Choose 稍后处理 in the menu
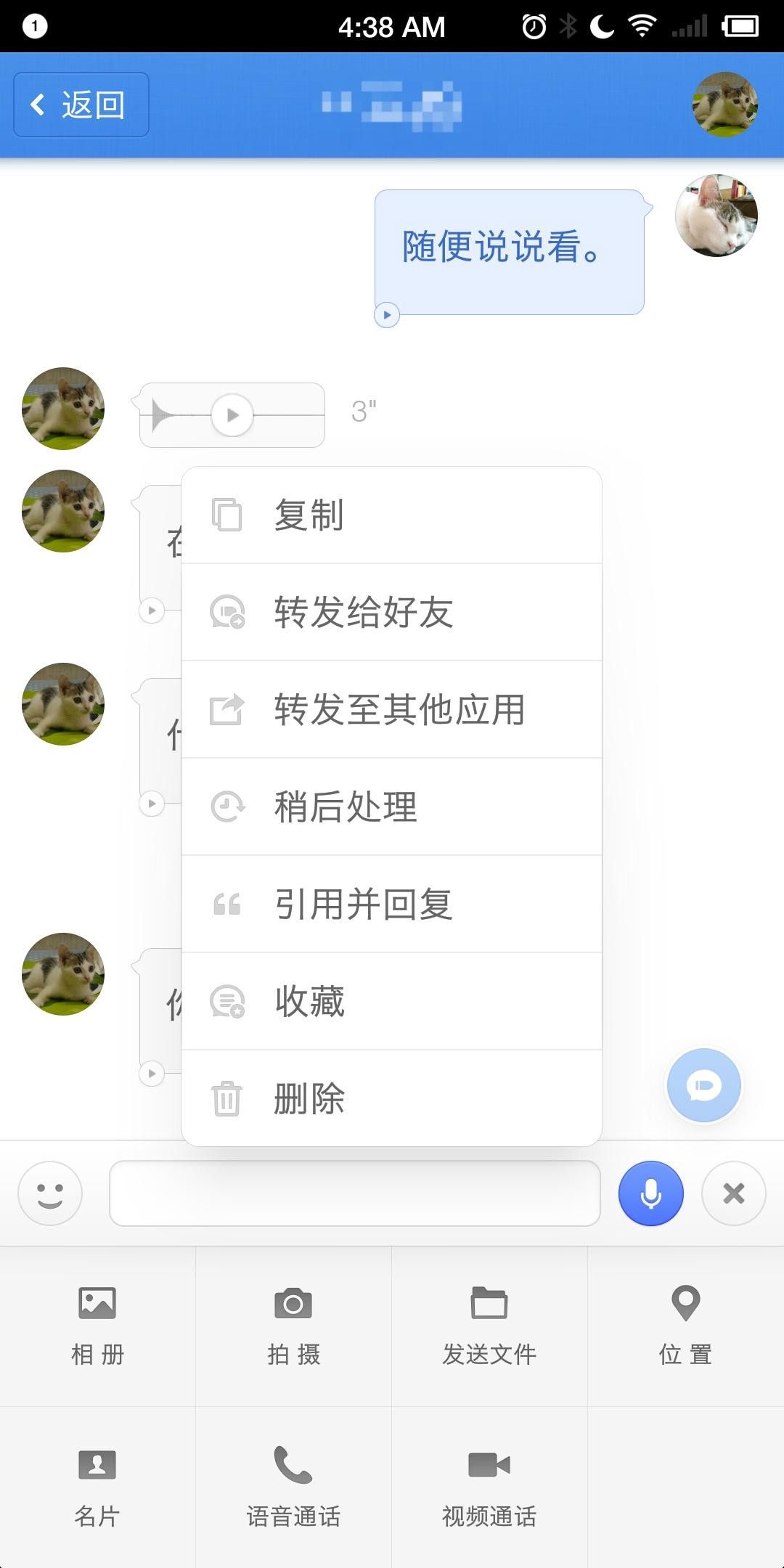Screen dimensions: 784x1568 click(391, 807)
